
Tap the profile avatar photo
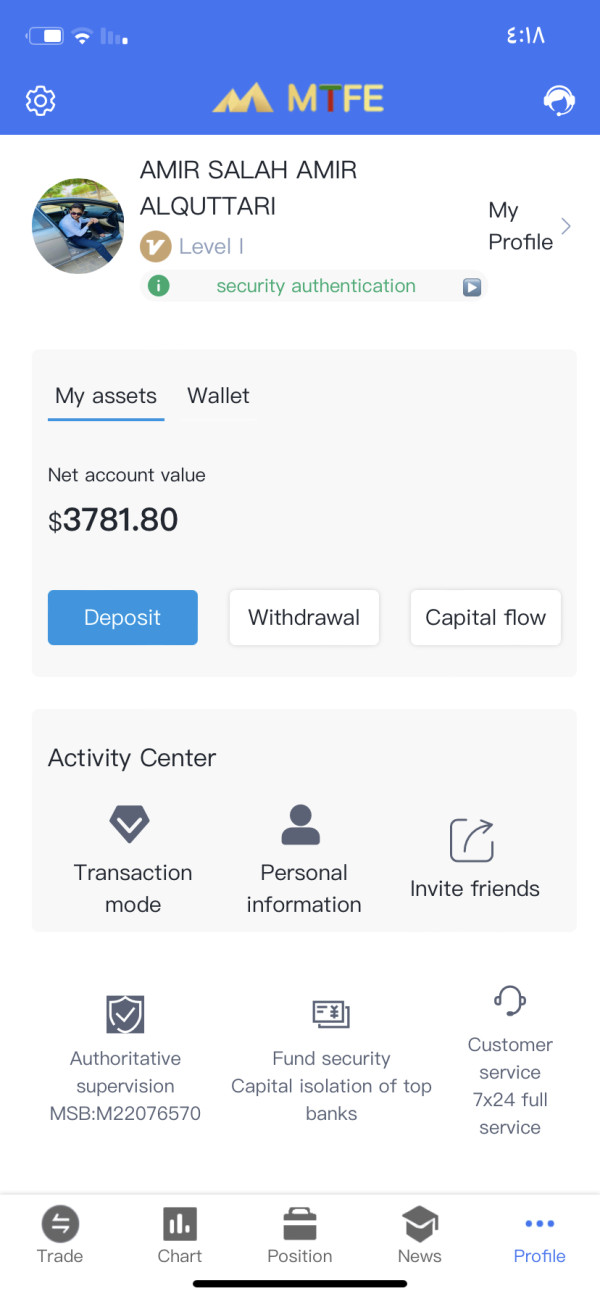pyautogui.click(x=78, y=227)
